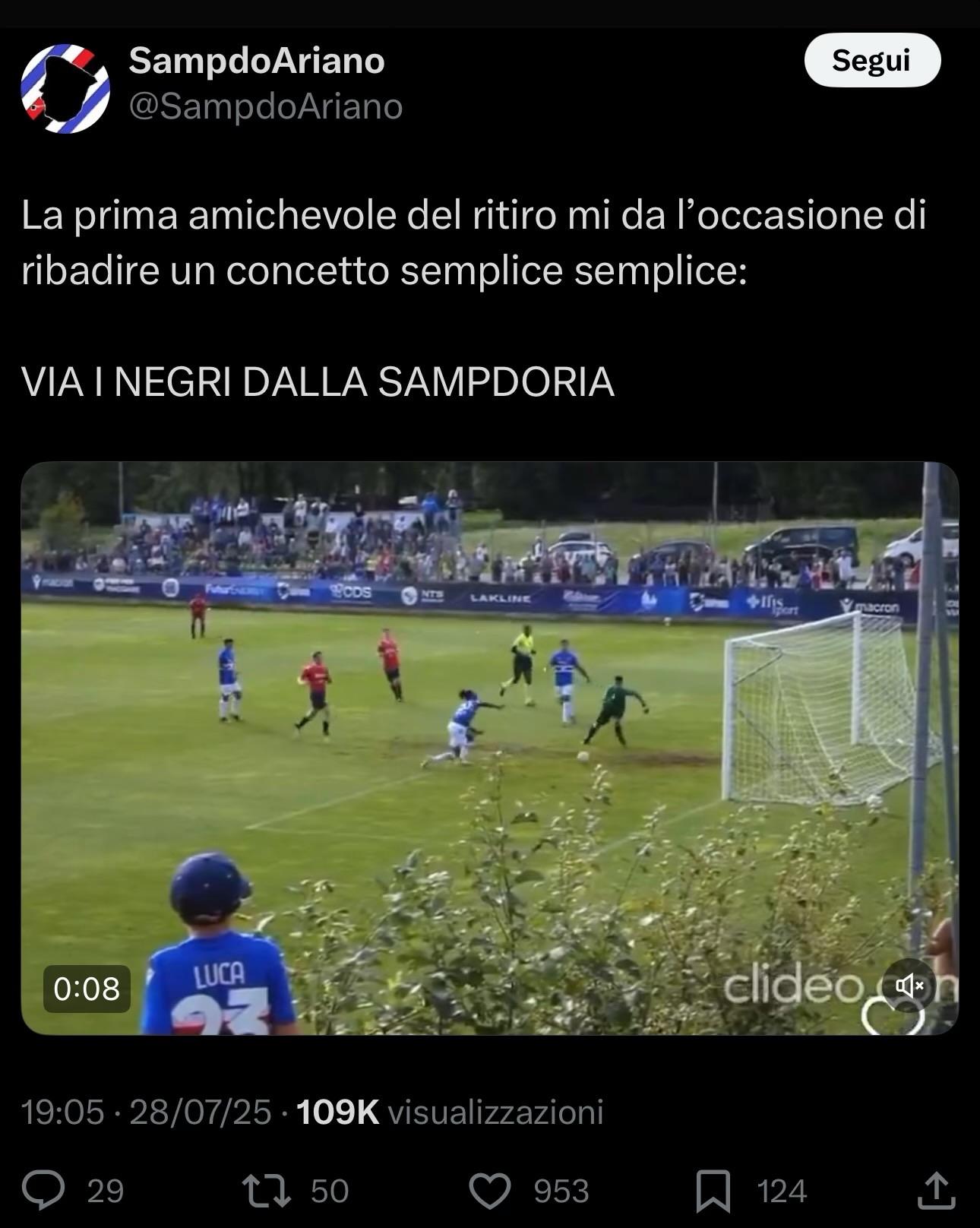Tap the Segui follow button
Image resolution: width=980 pixels, height=1228 pixels.
pos(871,60)
